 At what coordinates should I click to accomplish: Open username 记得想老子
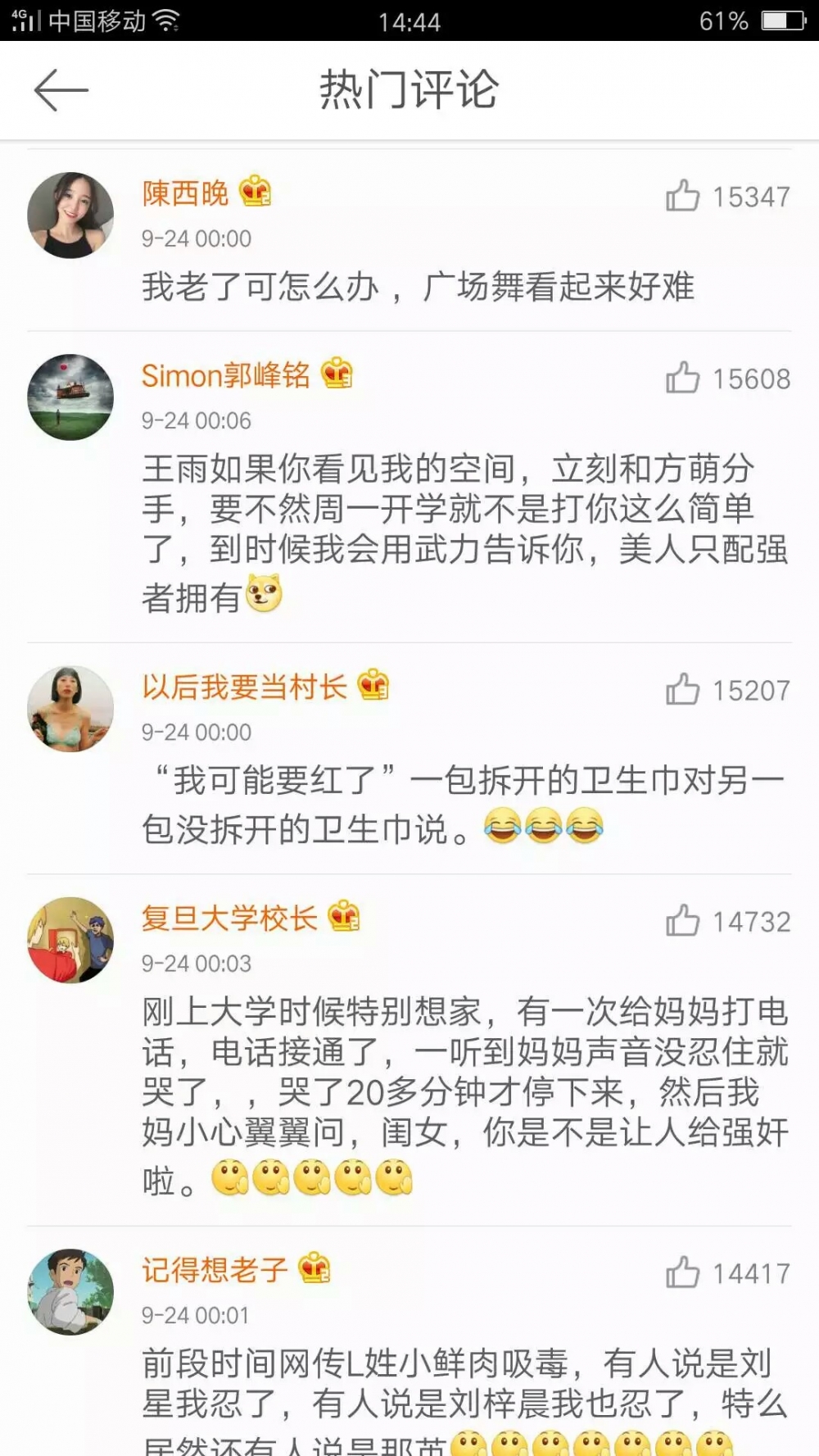(215, 1269)
